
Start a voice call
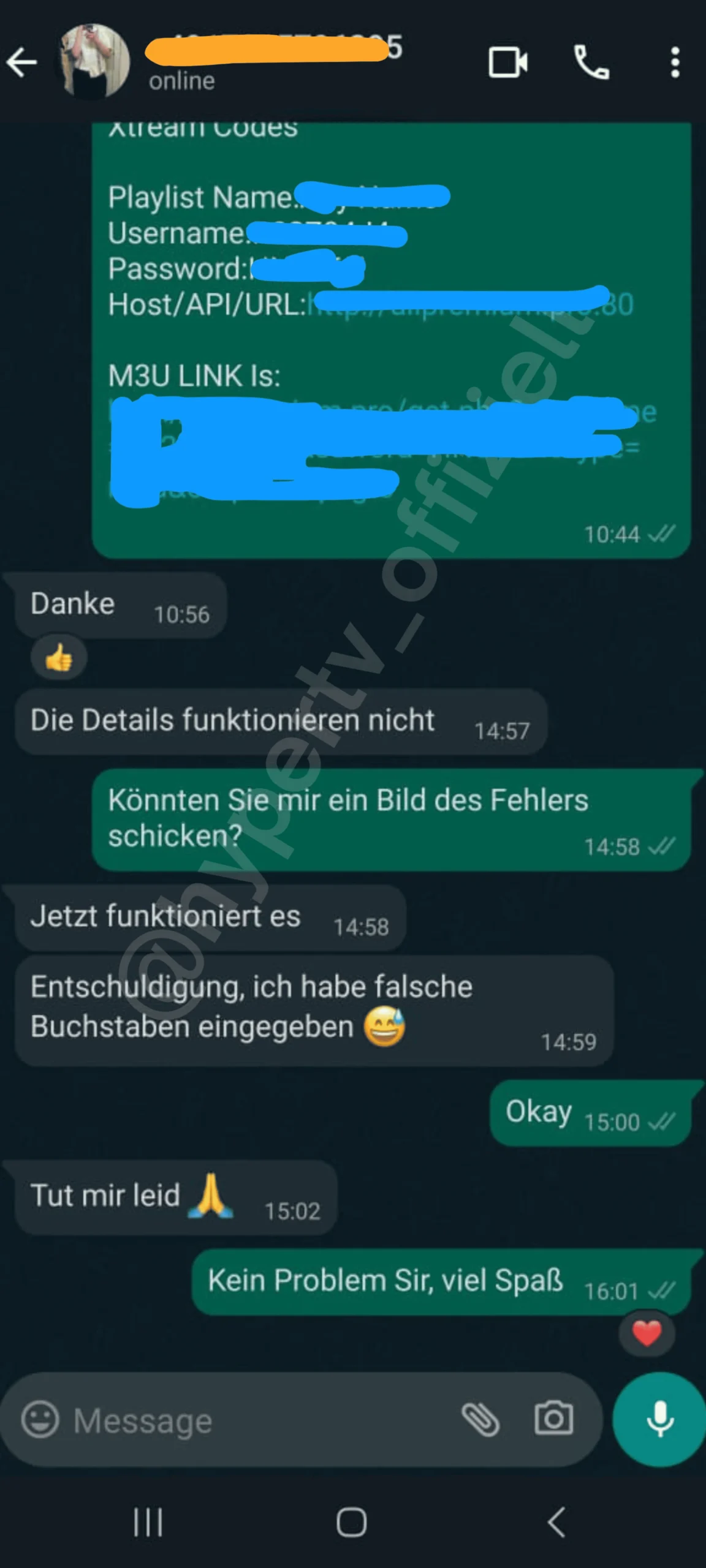(591, 62)
